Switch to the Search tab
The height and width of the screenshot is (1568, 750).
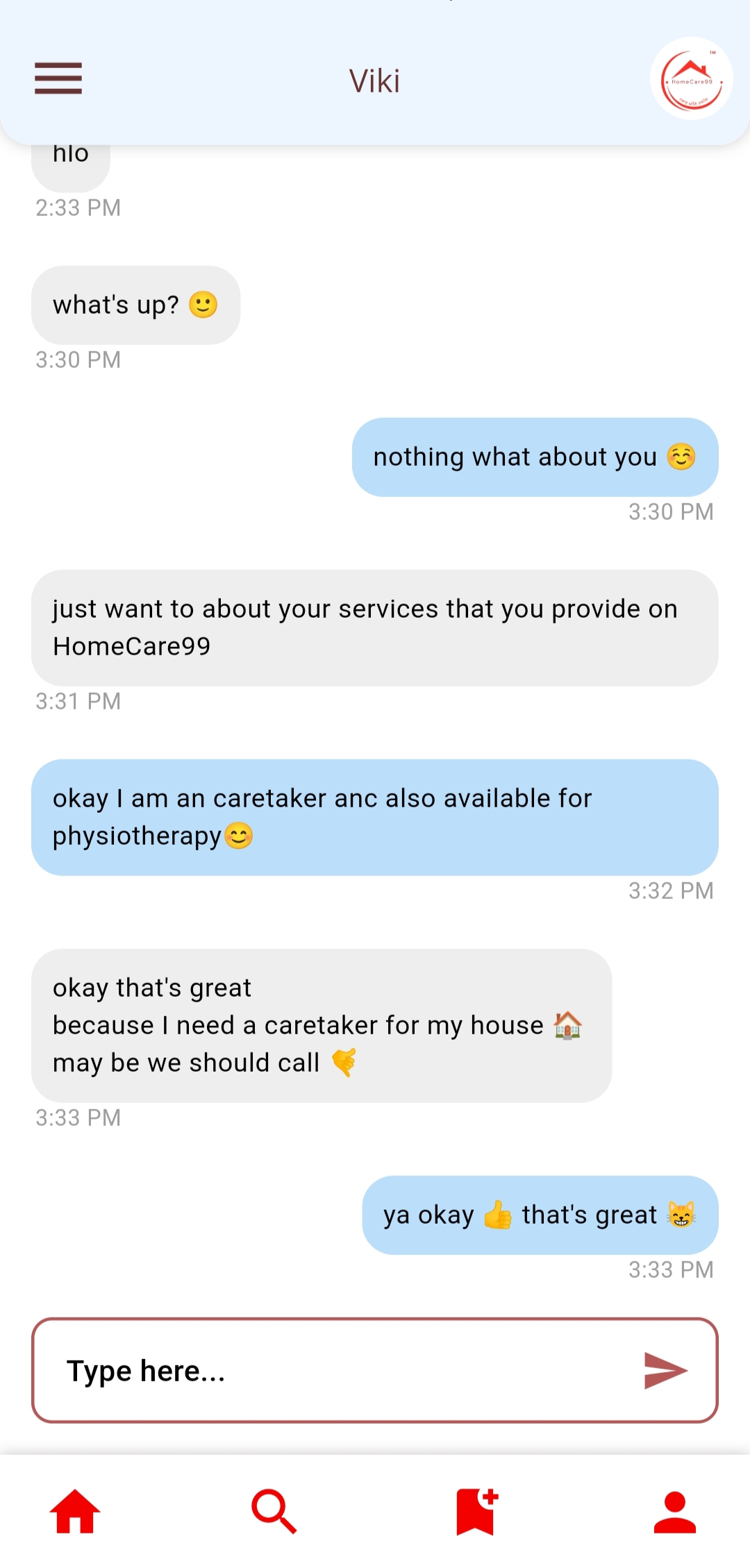[274, 1511]
